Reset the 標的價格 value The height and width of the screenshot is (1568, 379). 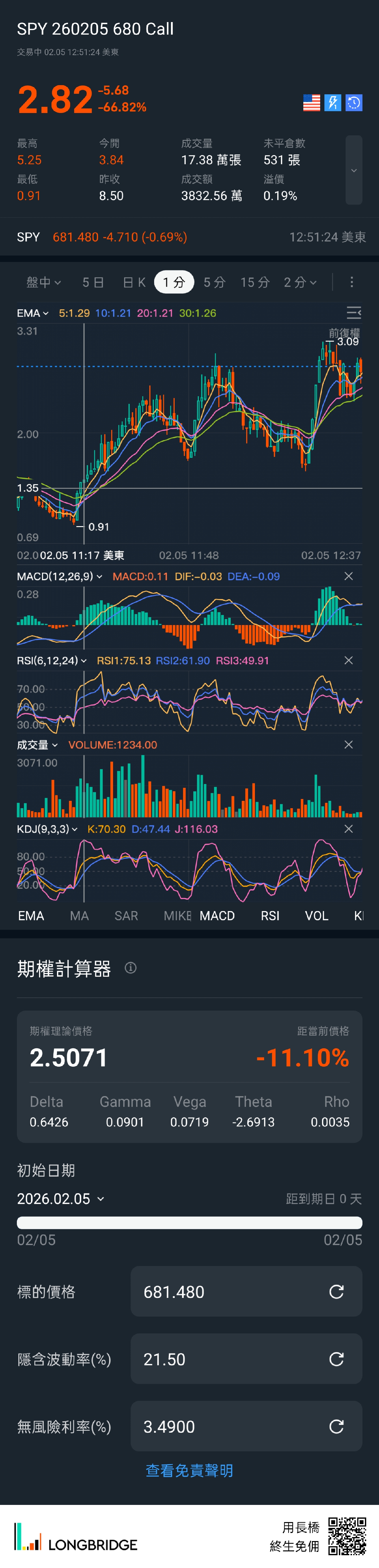pos(336,1292)
